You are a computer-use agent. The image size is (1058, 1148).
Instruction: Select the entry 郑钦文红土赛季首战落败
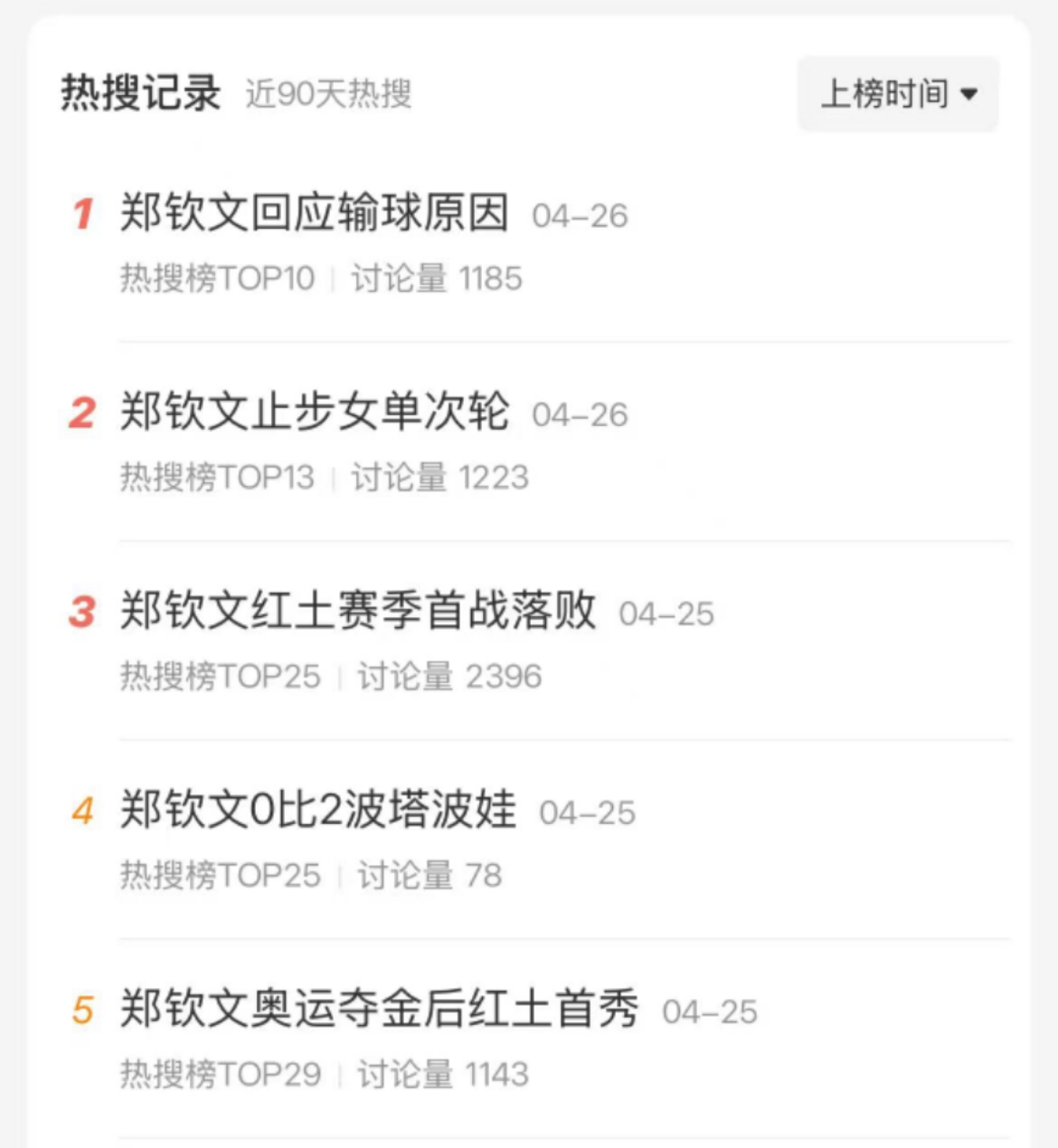(357, 612)
